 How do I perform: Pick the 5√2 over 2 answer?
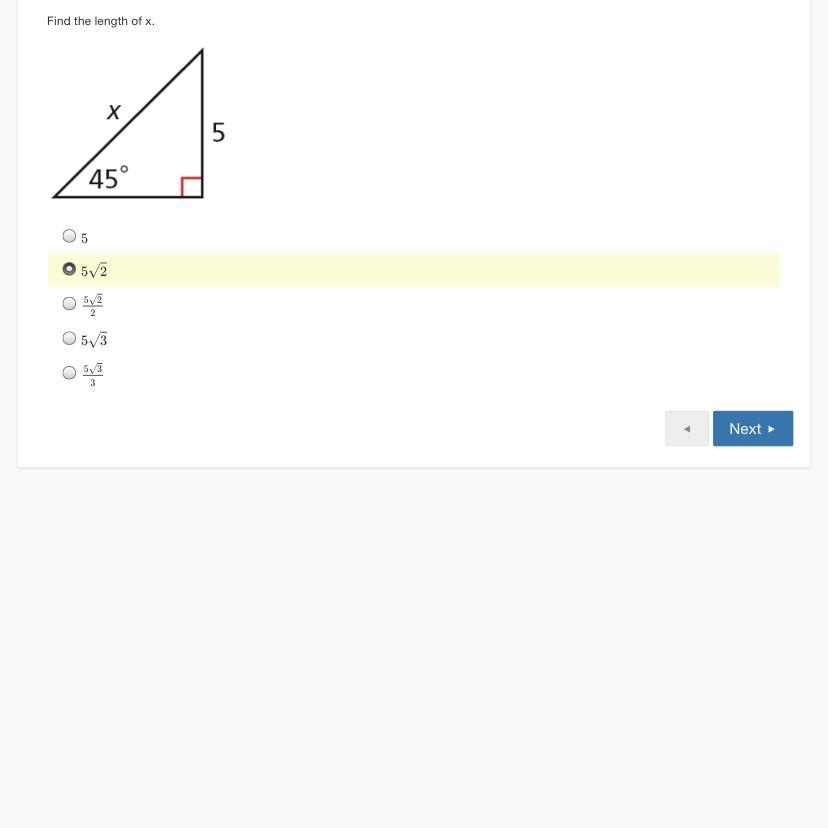pyautogui.click(x=69, y=303)
